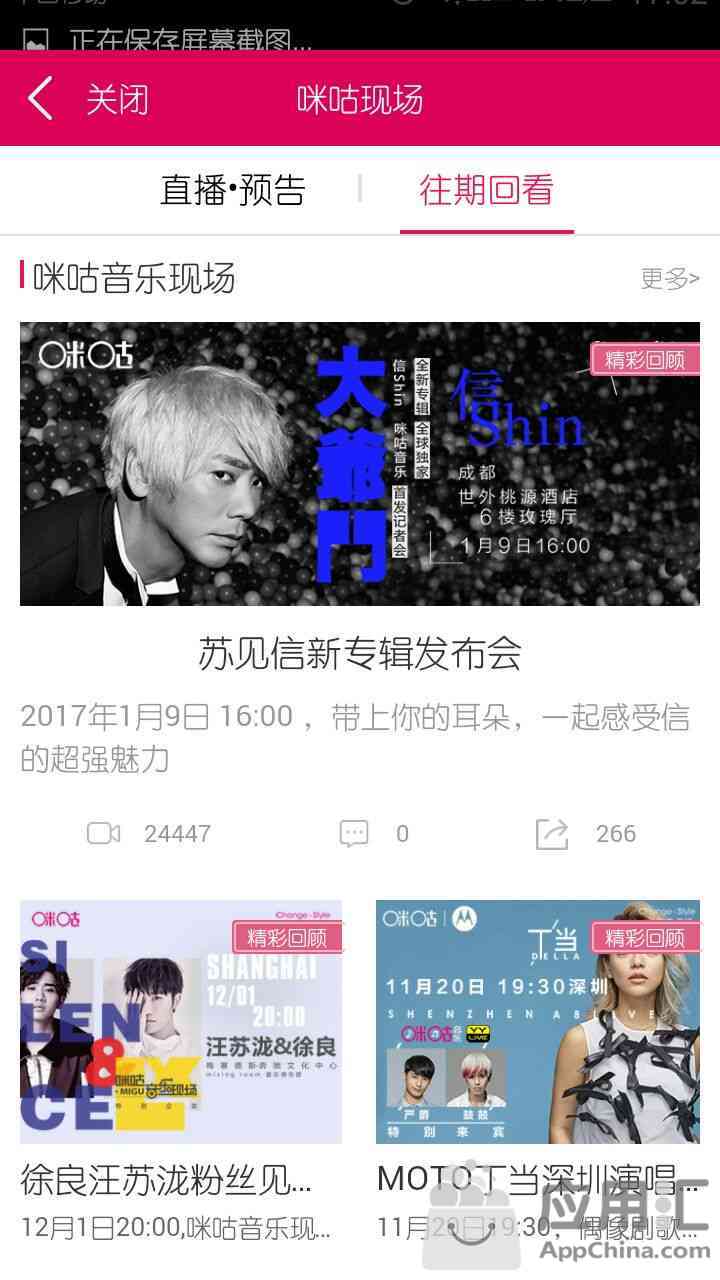Viewport: 720px width, 1280px height.
Task: Open the 徐良汪苏泷粉丝见面会 card
Action: 181,1021
